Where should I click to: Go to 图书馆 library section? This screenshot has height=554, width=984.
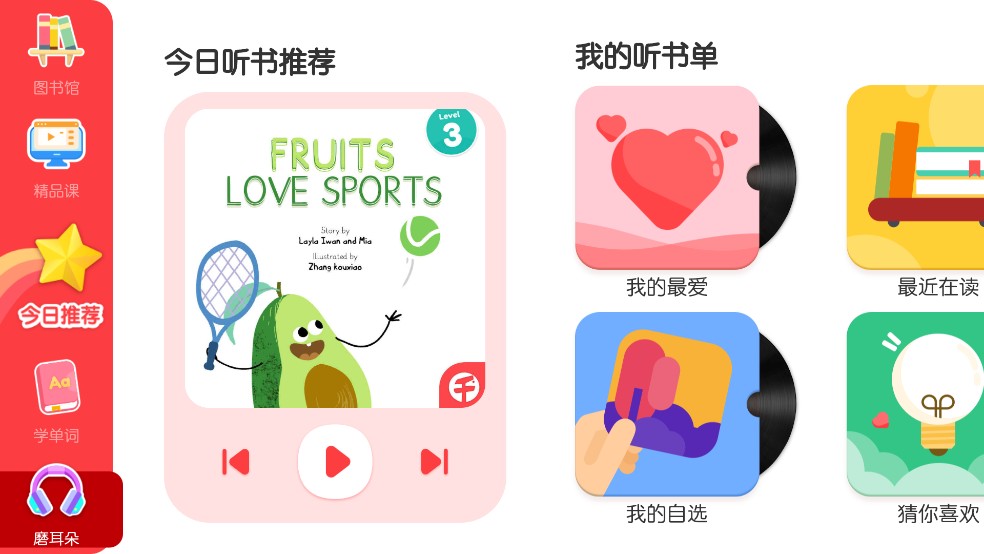click(56, 54)
